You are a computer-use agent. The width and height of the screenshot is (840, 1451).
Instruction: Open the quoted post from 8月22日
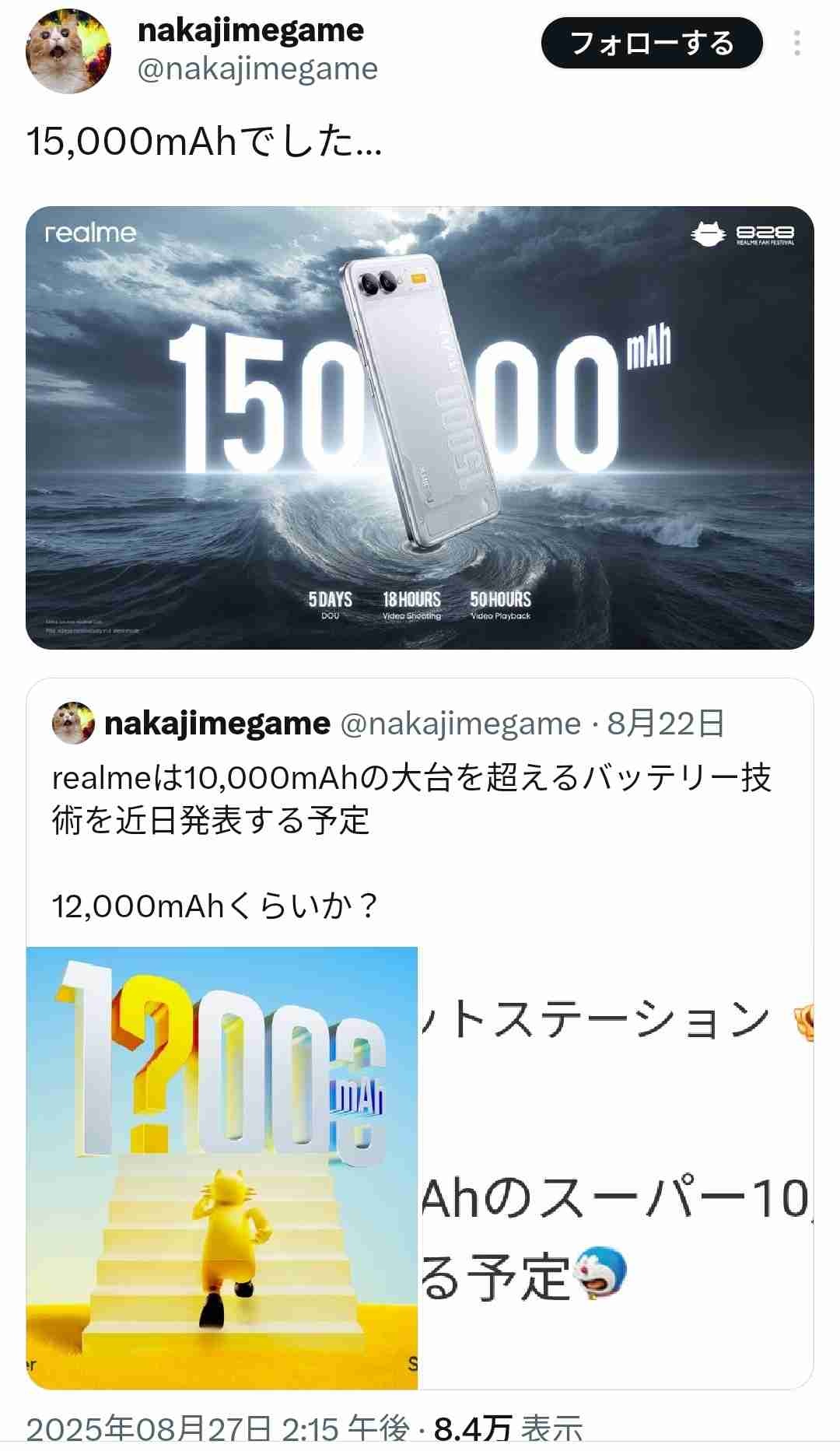420,825
